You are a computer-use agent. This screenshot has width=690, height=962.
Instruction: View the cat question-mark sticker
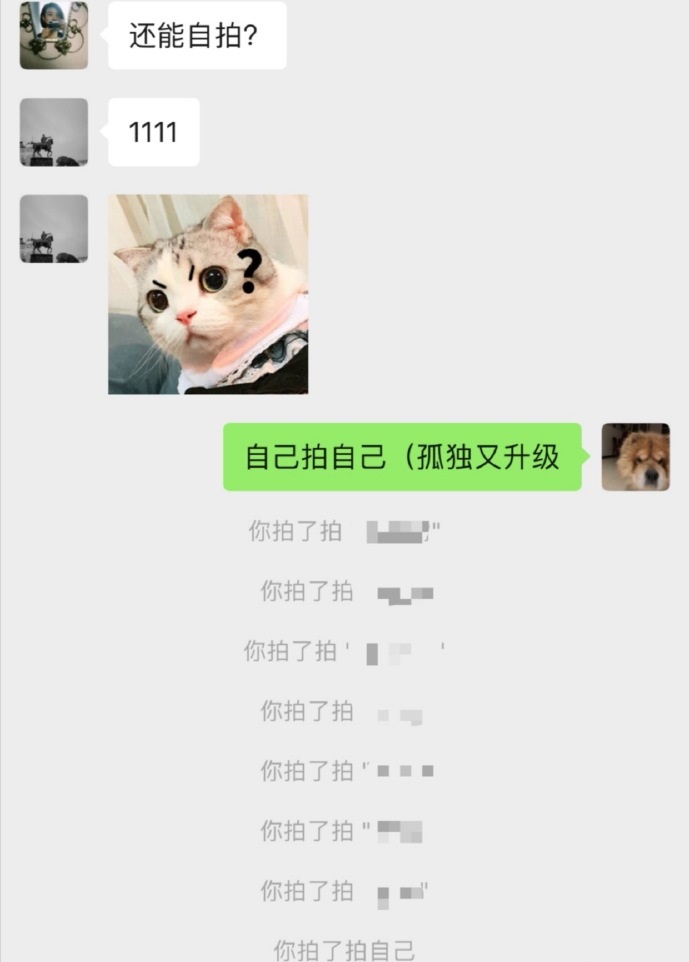208,294
